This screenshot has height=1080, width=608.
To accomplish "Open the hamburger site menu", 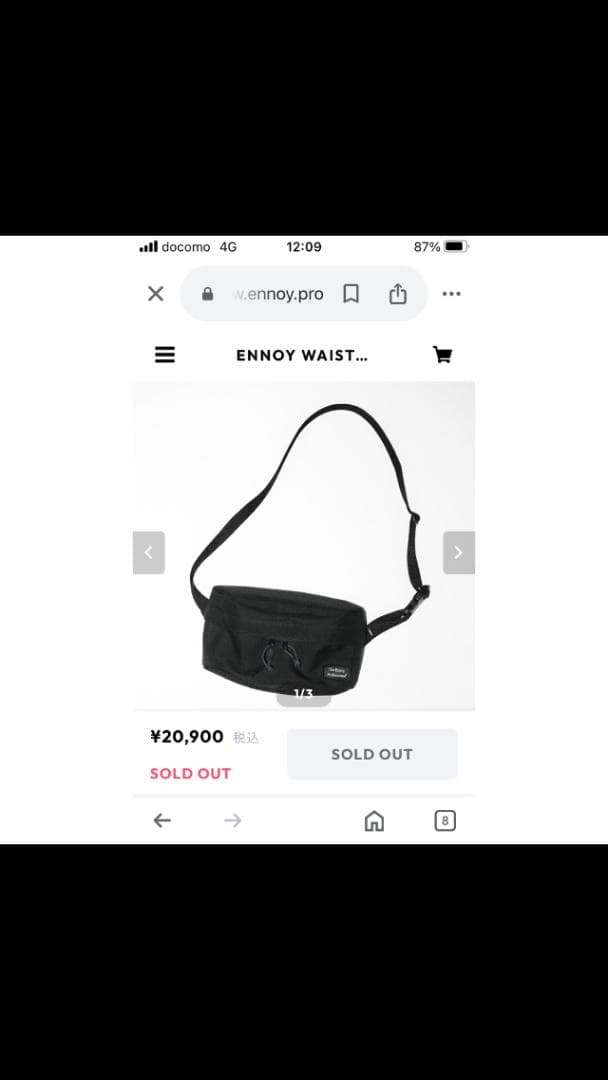I will (x=165, y=355).
